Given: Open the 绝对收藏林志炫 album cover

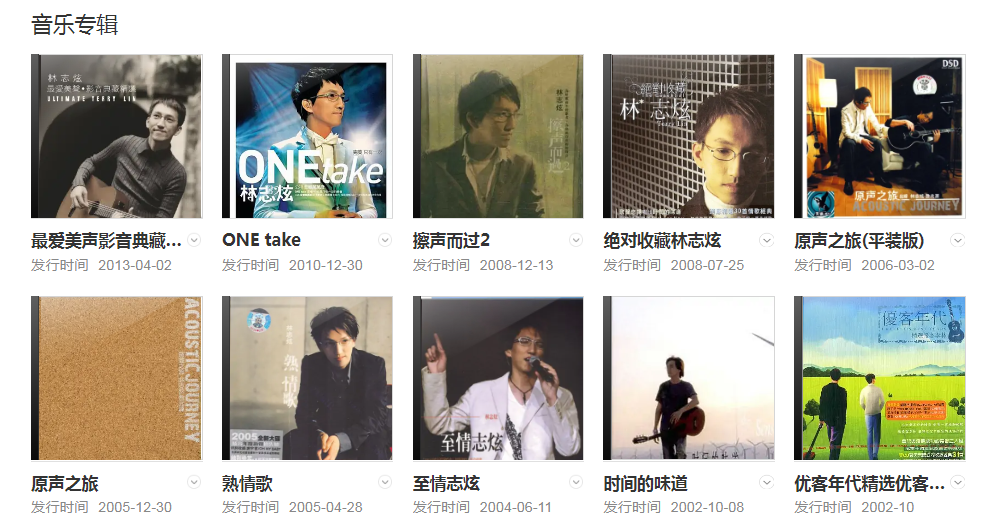Looking at the screenshot, I should point(690,137).
